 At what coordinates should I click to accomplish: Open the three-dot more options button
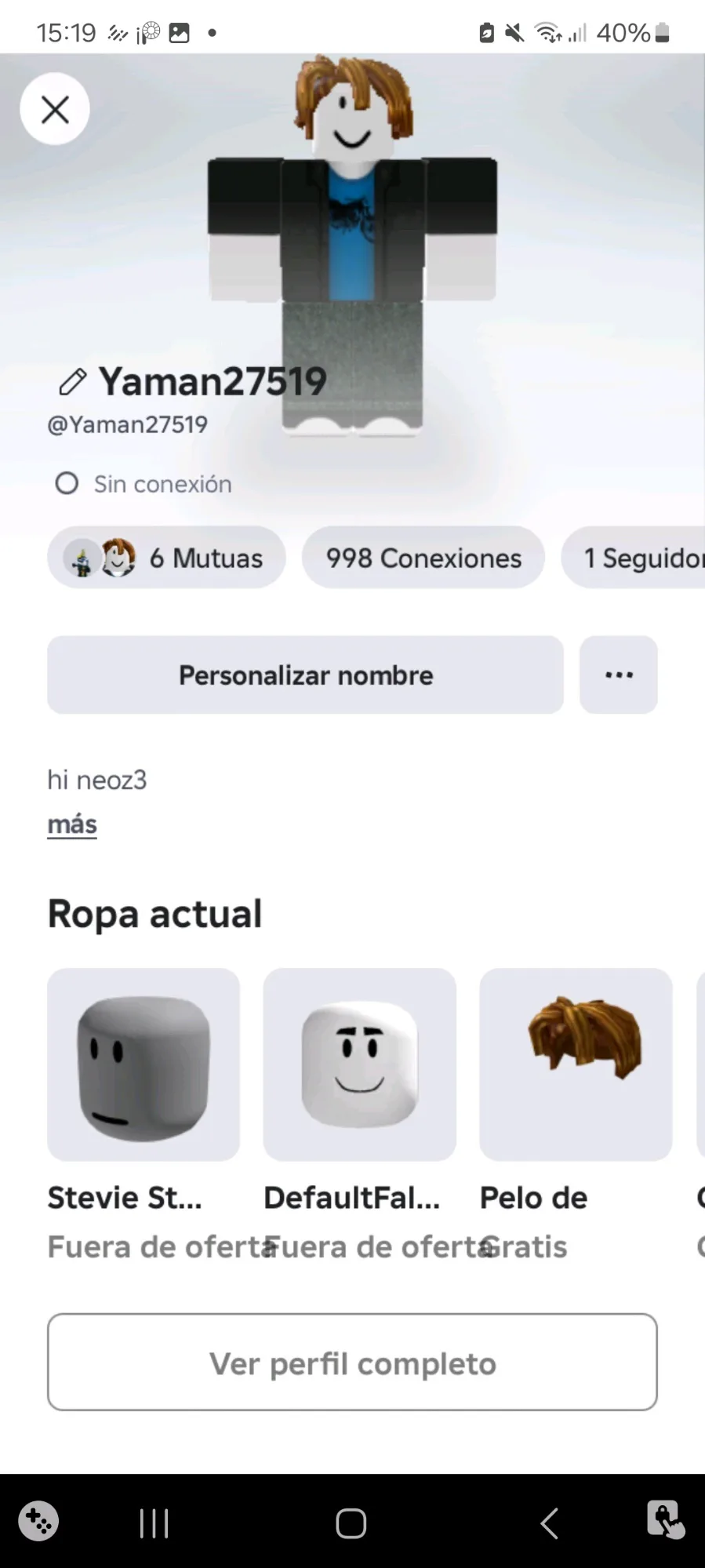point(619,675)
